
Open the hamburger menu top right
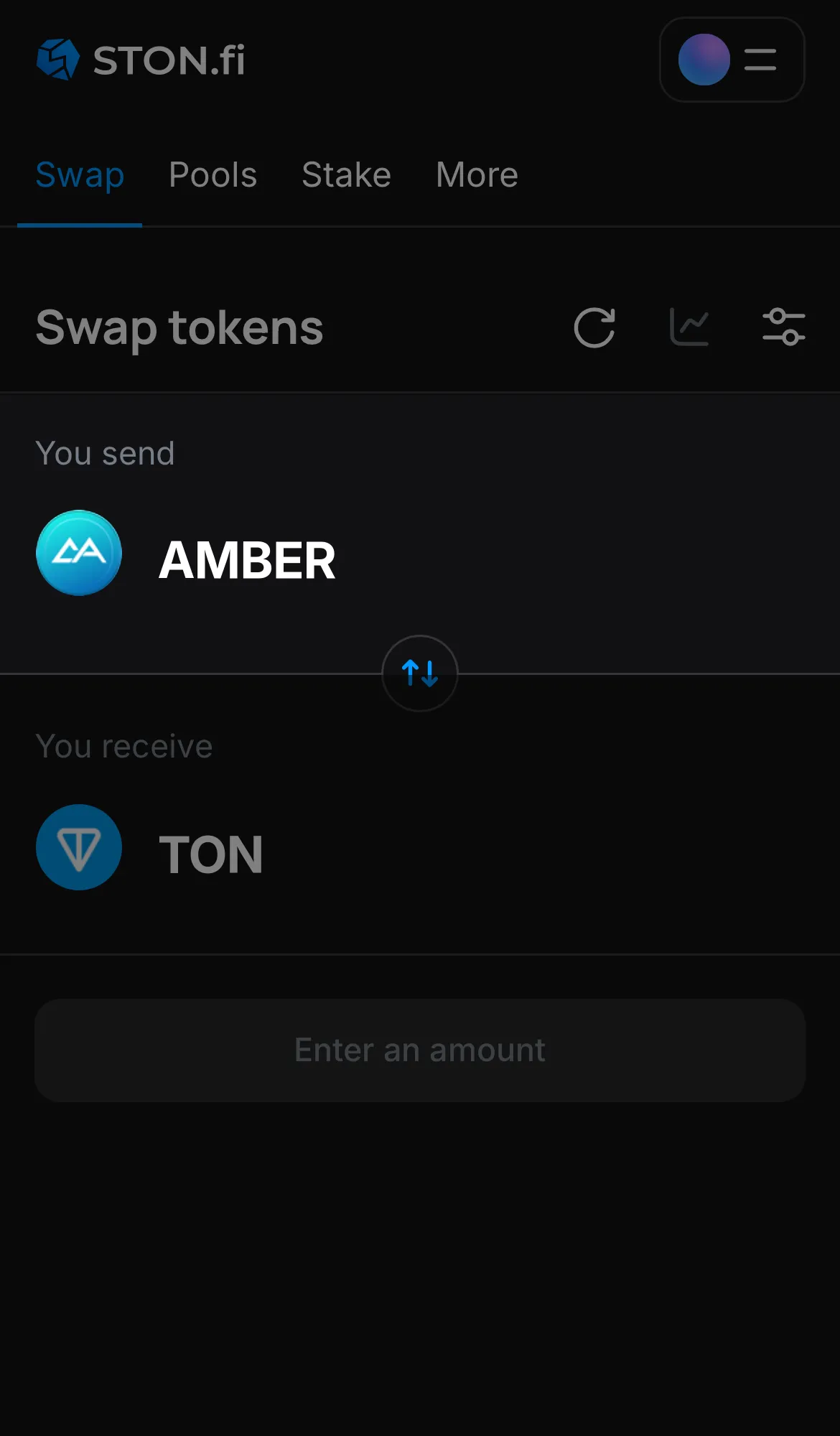(x=759, y=60)
